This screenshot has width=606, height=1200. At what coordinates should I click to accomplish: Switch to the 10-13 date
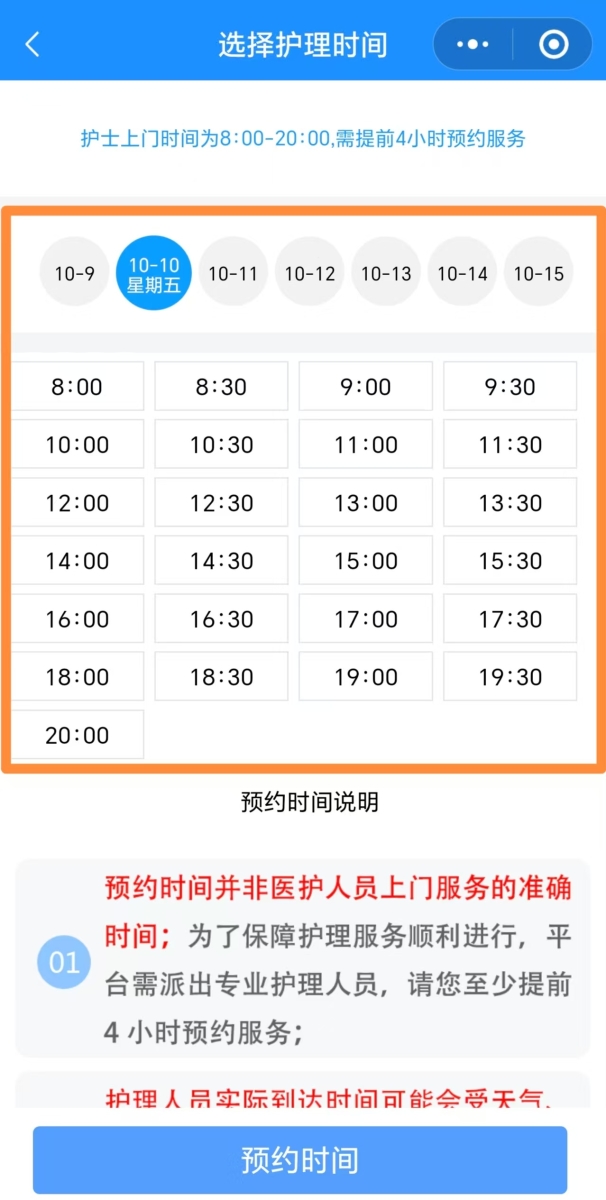pos(386,273)
